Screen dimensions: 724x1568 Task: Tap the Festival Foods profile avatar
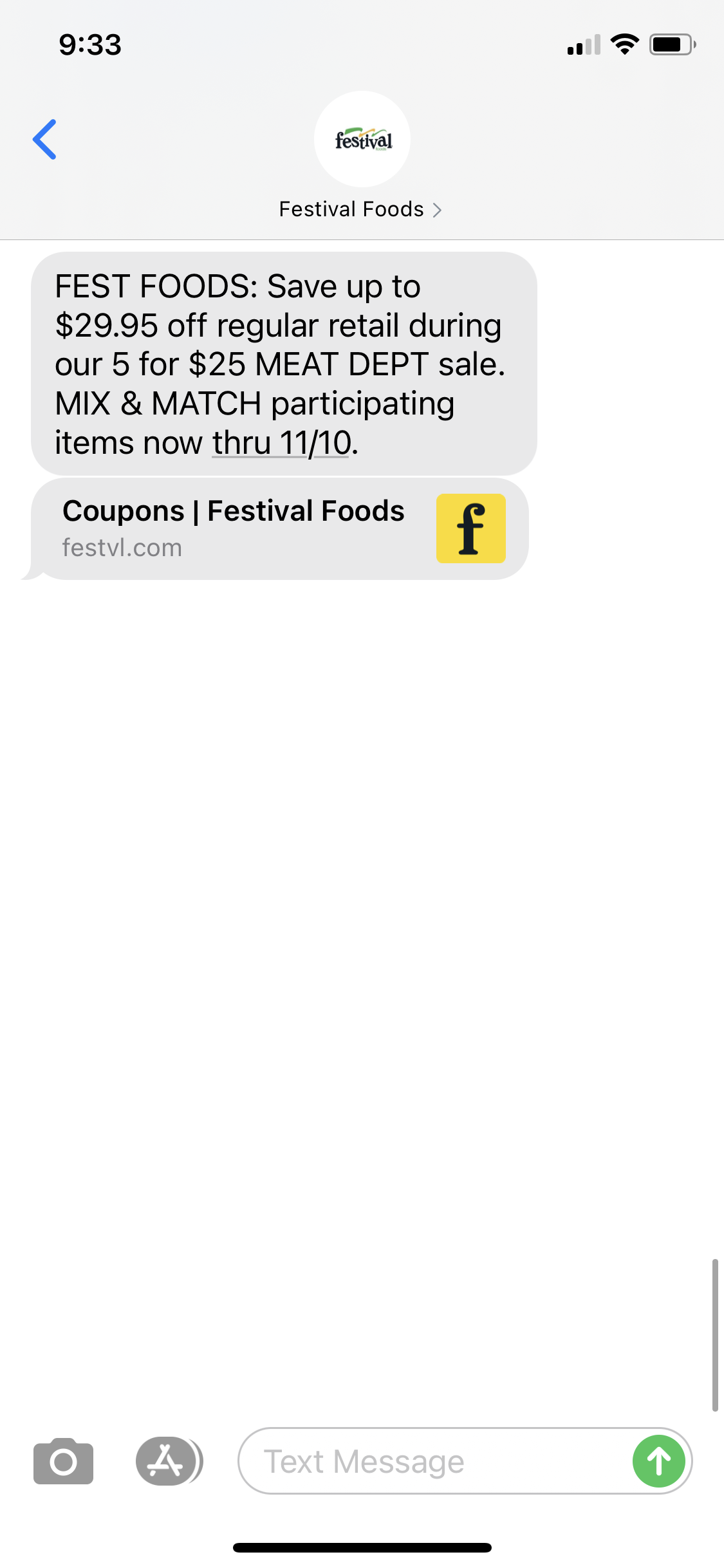362,138
